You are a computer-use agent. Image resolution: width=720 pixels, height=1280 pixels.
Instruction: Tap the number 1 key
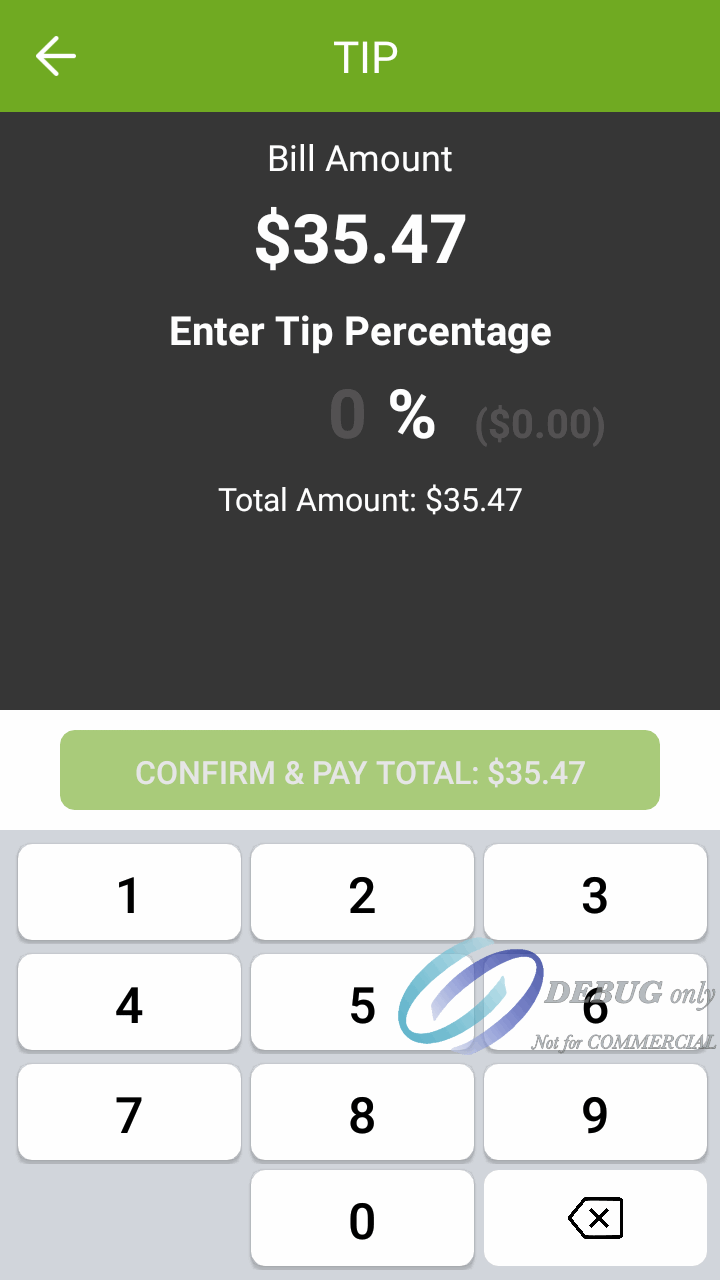[128, 893]
